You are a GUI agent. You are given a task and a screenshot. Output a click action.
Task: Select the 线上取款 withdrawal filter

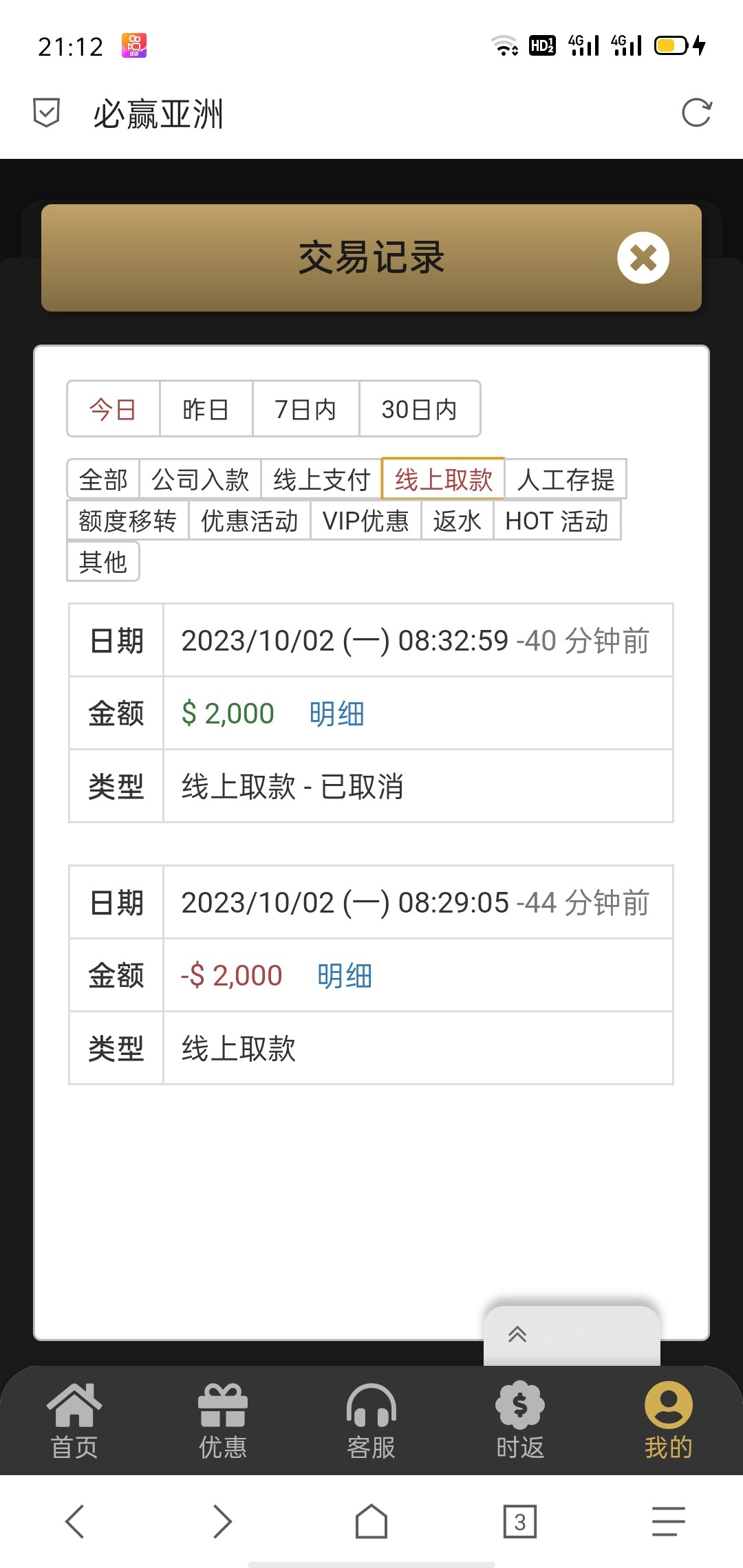click(x=443, y=481)
